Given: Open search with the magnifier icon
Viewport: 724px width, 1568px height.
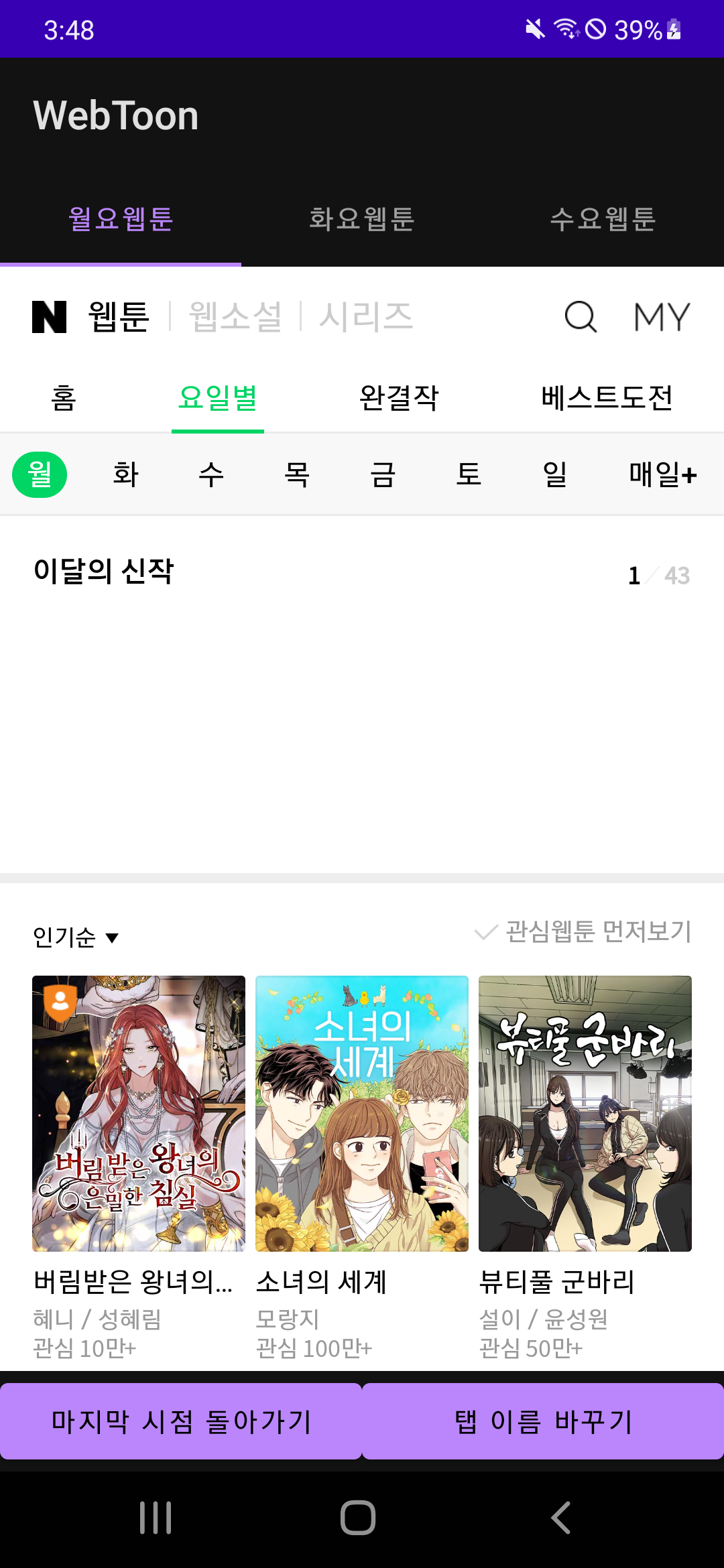Looking at the screenshot, I should pyautogui.click(x=581, y=318).
